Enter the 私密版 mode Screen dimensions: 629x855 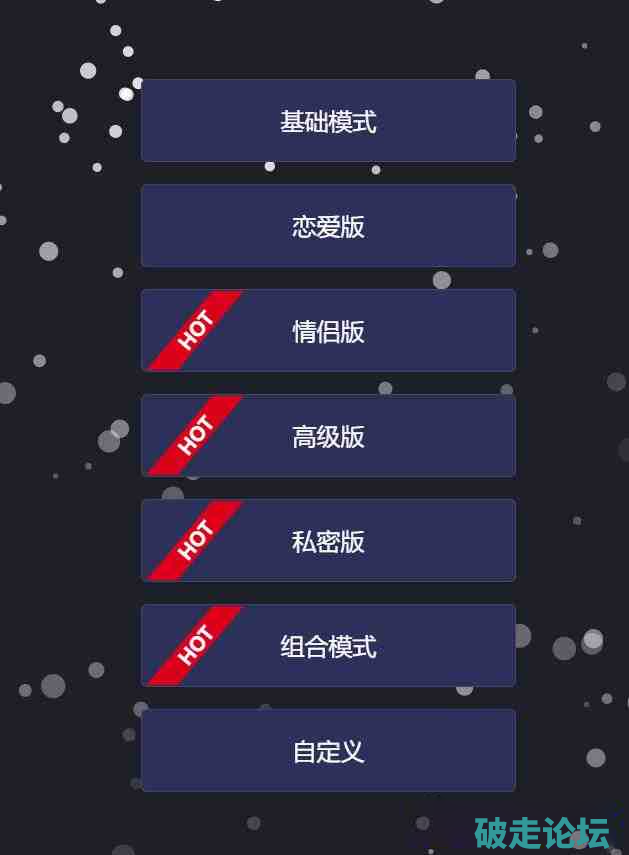coord(328,541)
